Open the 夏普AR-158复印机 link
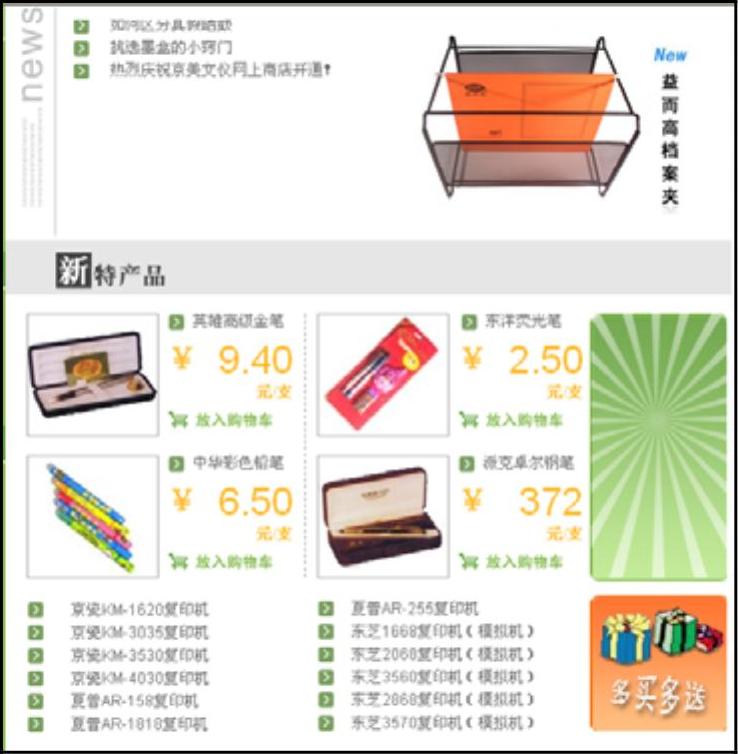This screenshot has height=754, width=738. 134,701
